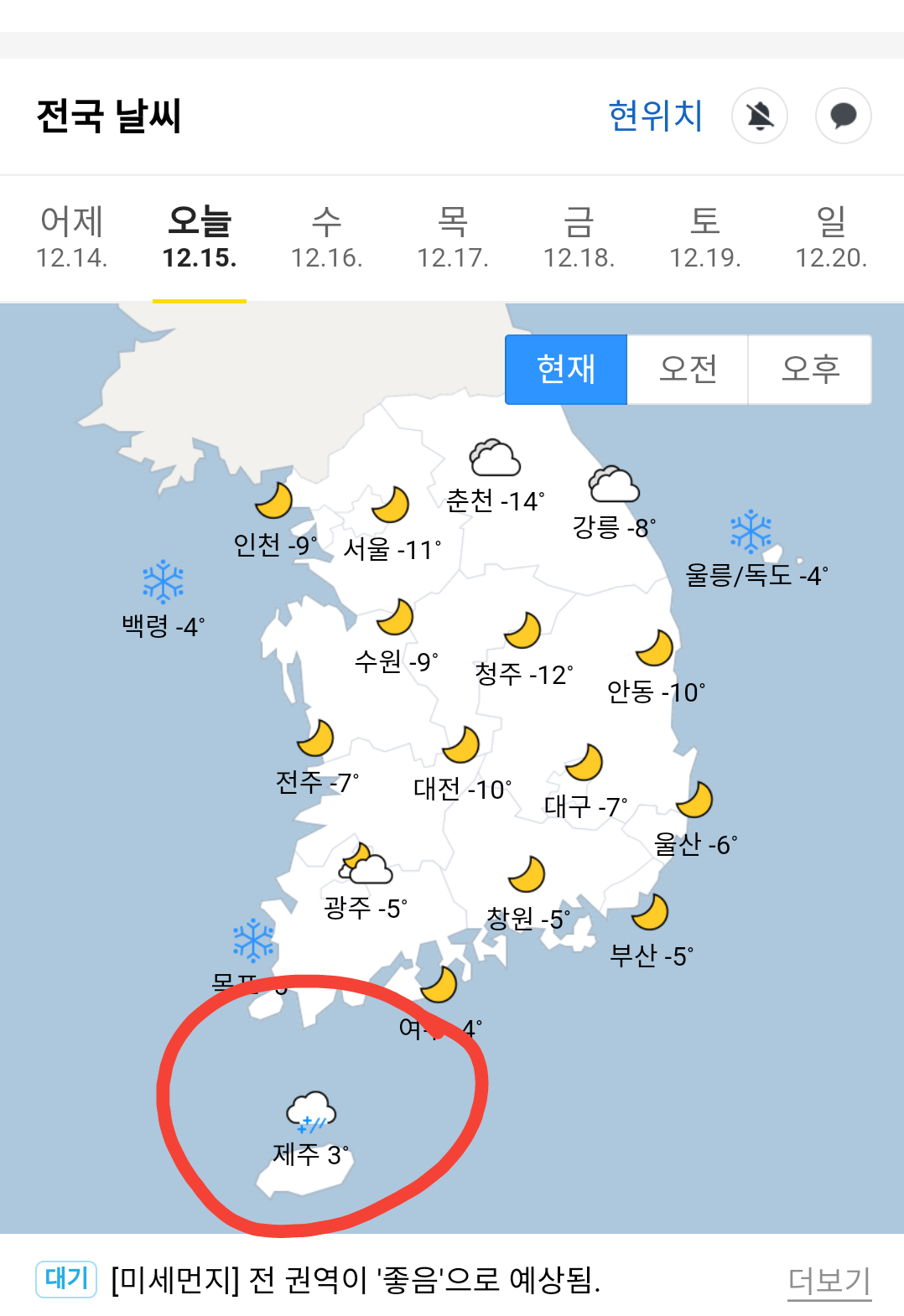The width and height of the screenshot is (904, 1316).
Task: Select the 현재 segment
Action: click(x=566, y=370)
